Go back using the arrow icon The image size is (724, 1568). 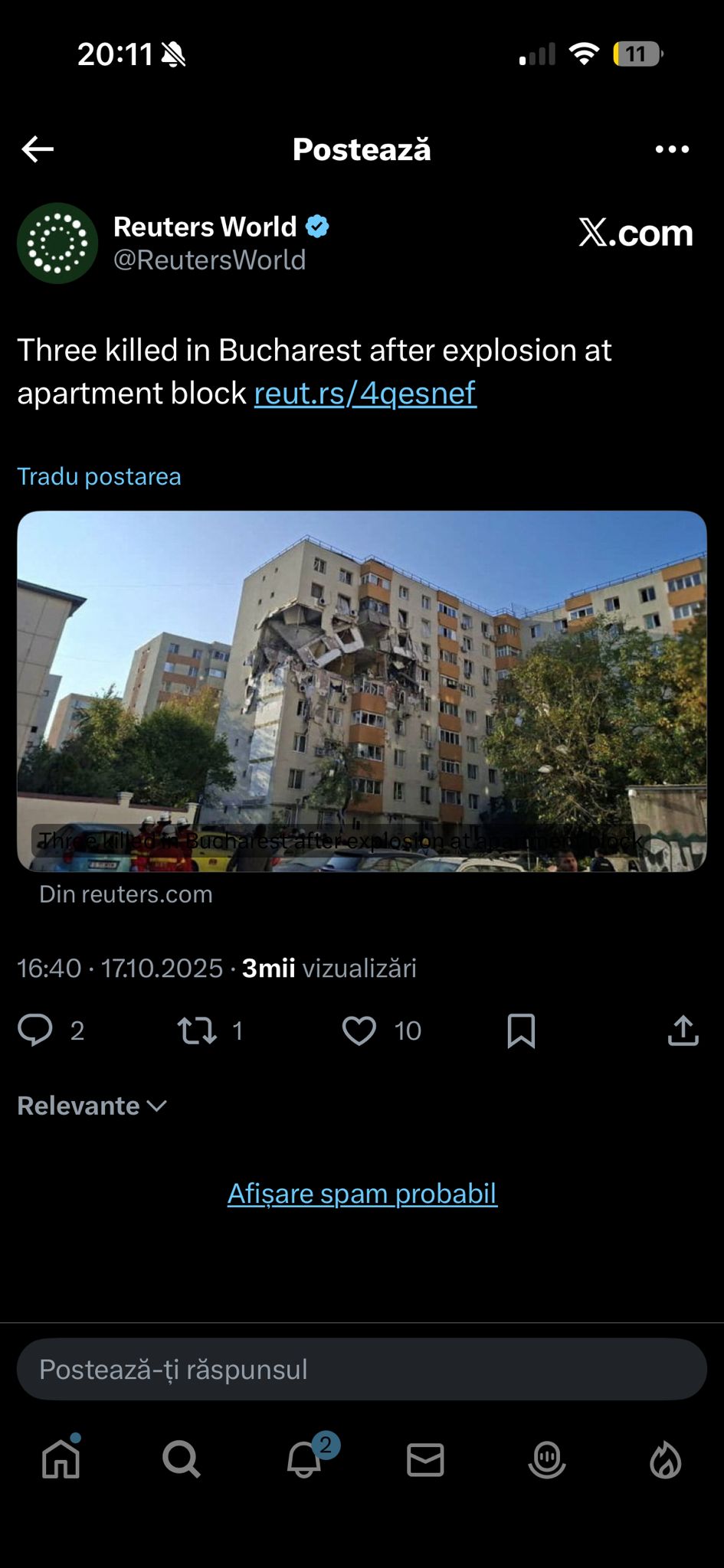pyautogui.click(x=38, y=149)
